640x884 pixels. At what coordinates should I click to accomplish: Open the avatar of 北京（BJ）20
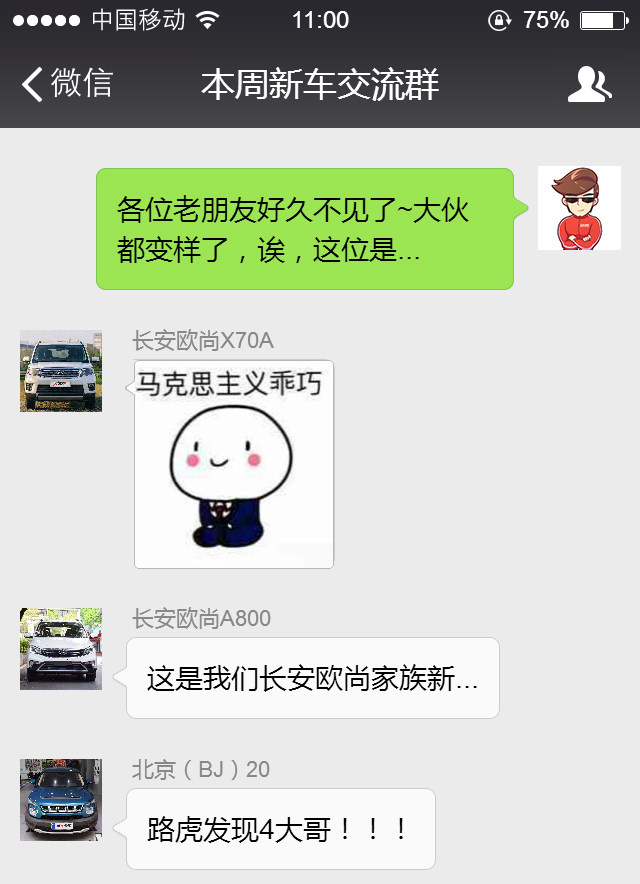pos(61,800)
